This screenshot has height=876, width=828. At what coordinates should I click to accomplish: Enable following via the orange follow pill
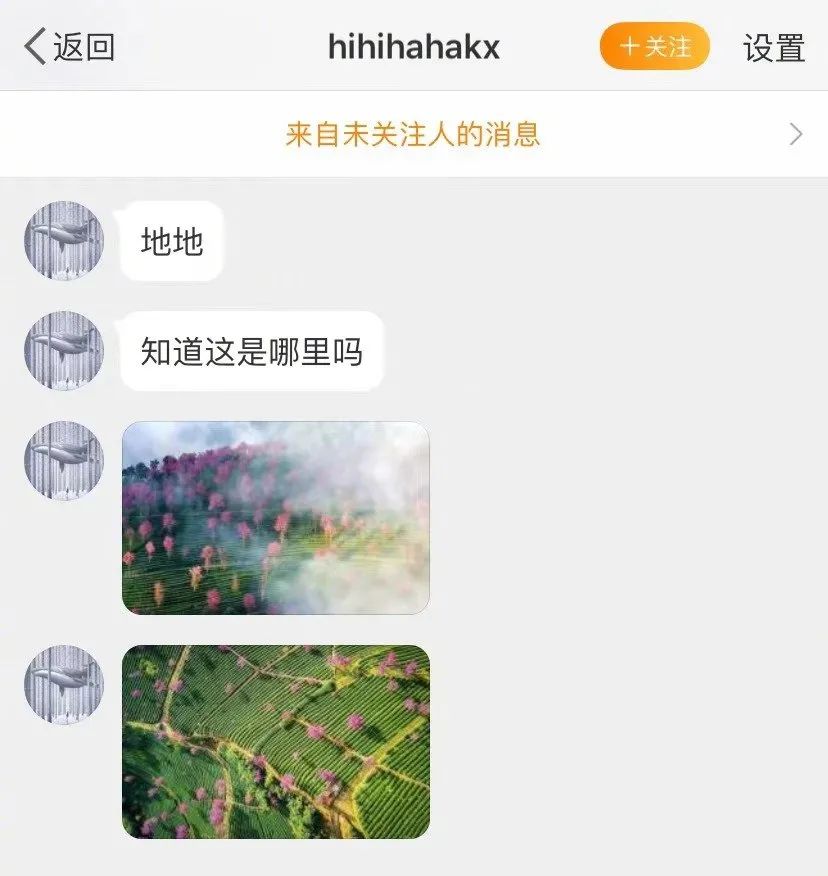click(x=653, y=45)
